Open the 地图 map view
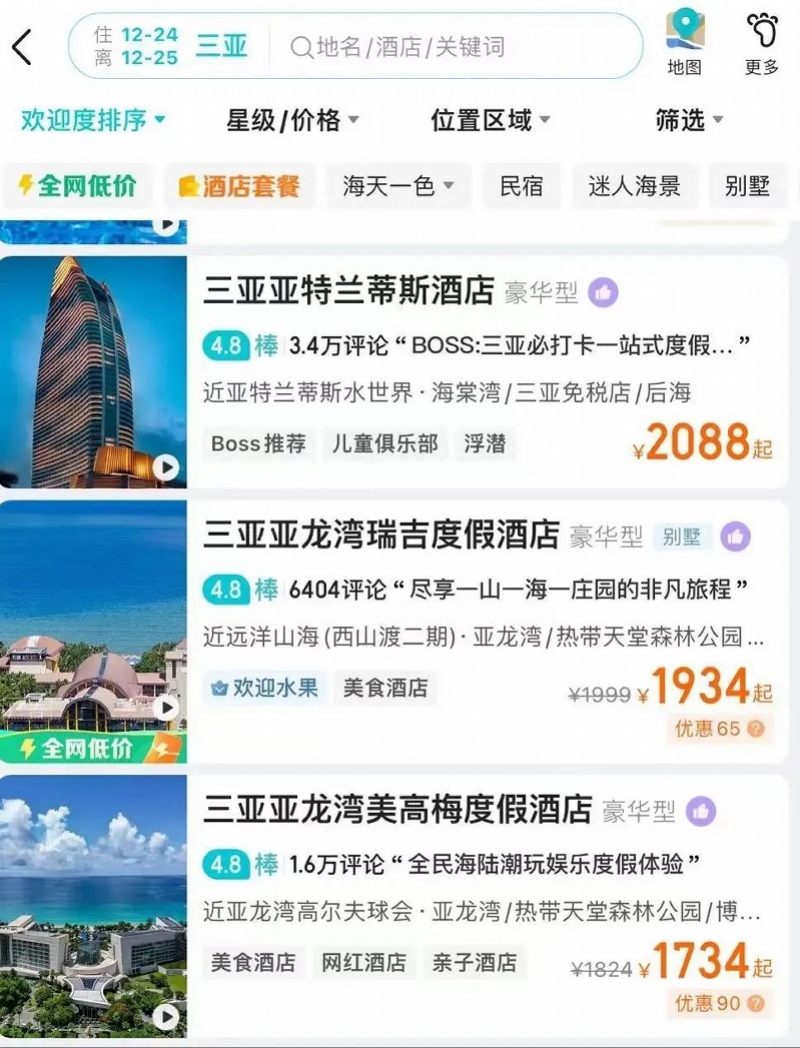The height and width of the screenshot is (1048, 800). tap(685, 43)
